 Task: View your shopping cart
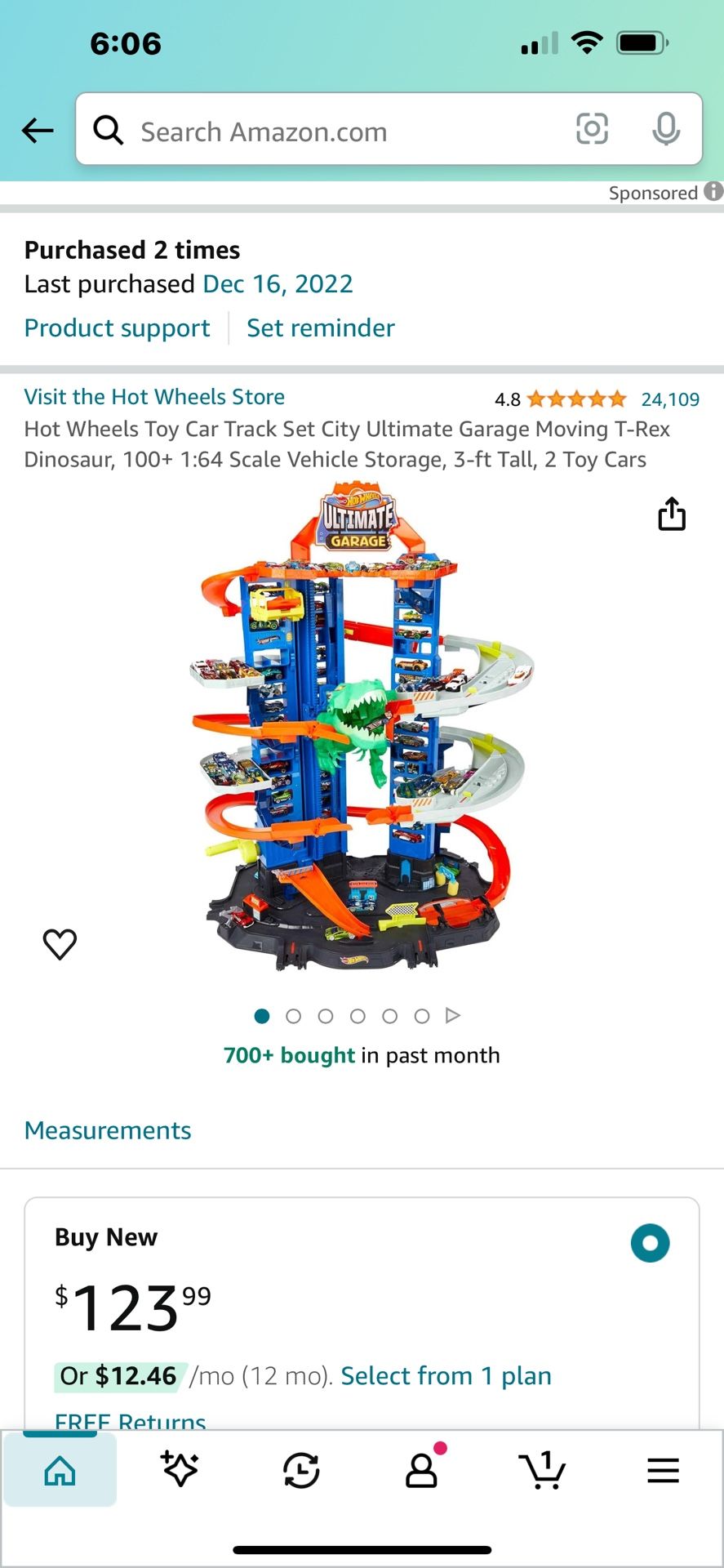pos(543,1470)
